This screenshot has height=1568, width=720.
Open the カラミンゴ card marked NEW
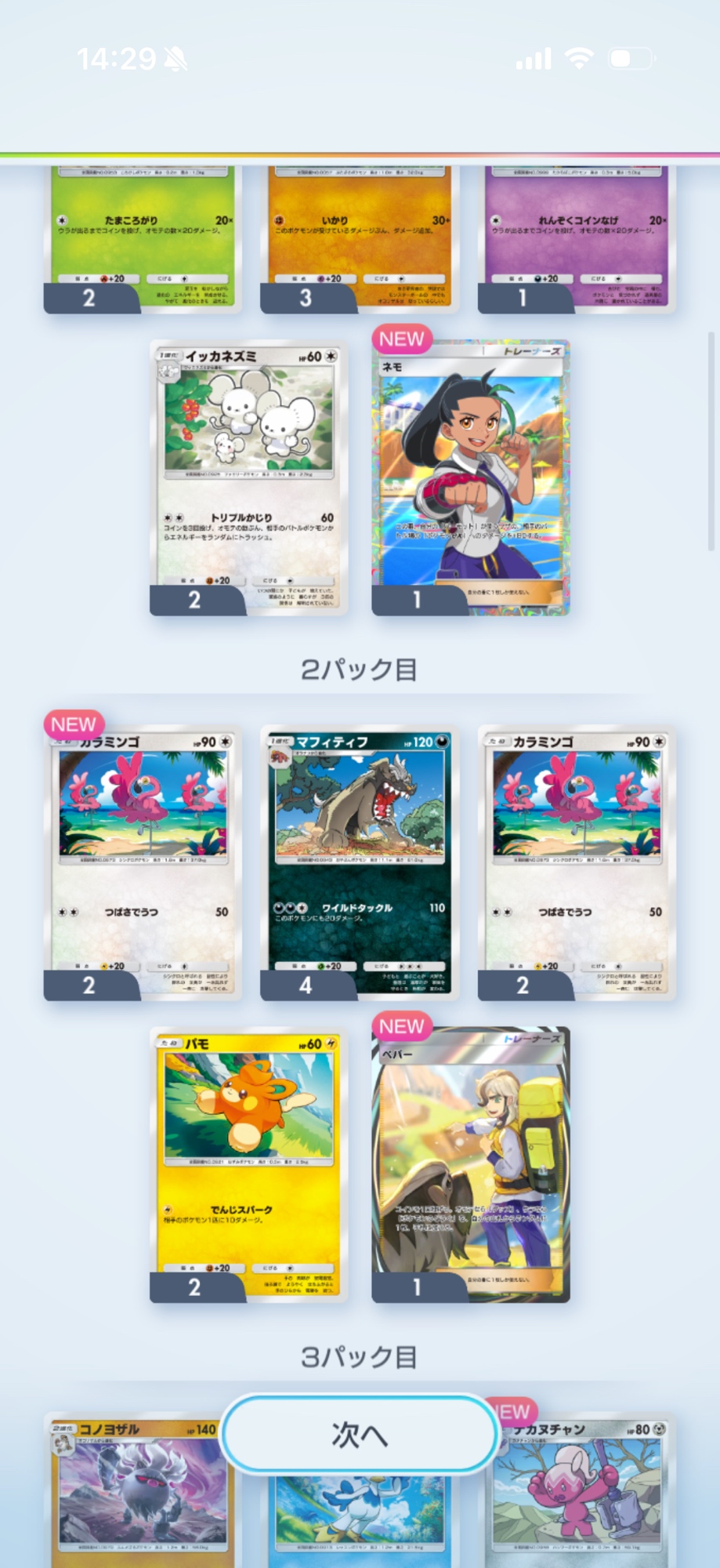point(143,862)
